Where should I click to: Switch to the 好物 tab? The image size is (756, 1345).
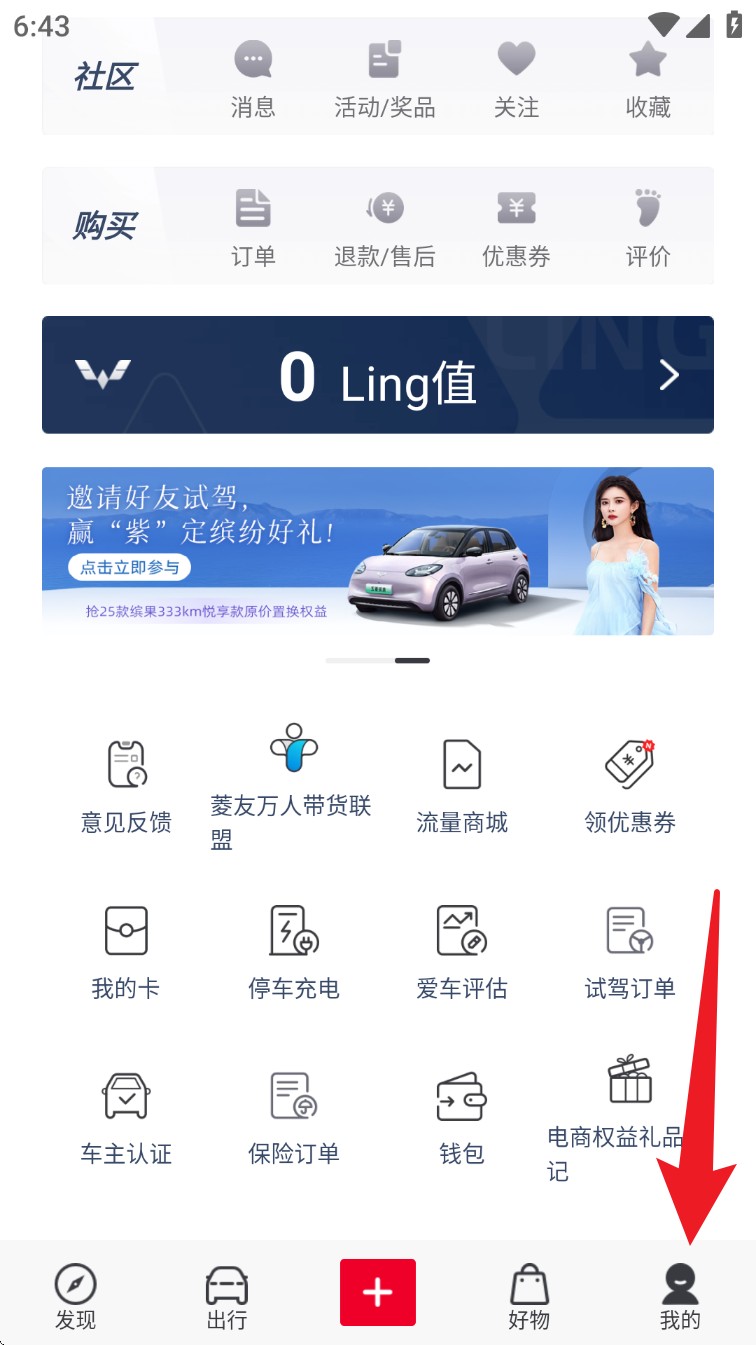click(x=529, y=1296)
